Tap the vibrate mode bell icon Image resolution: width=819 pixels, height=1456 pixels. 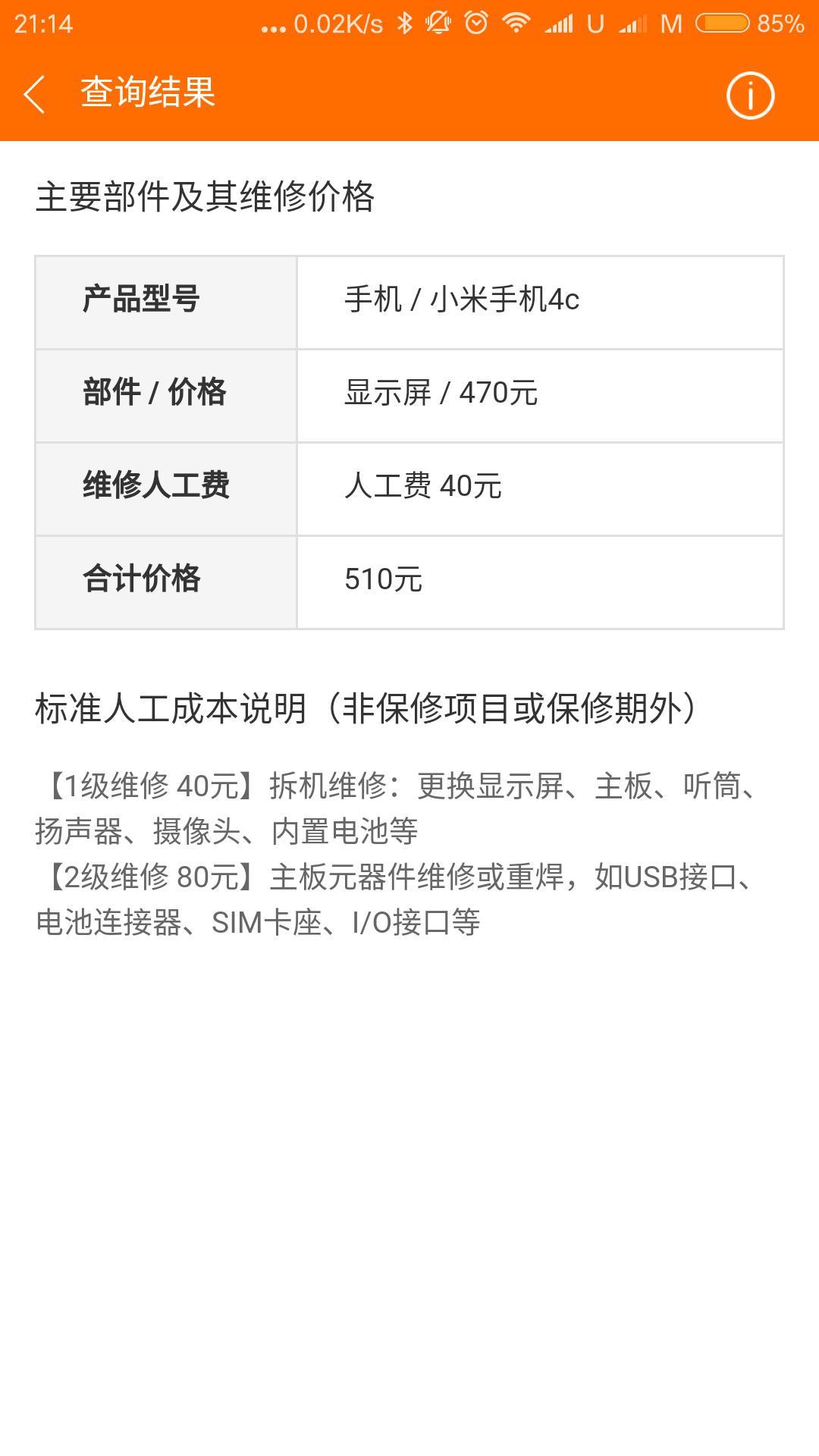tap(438, 22)
